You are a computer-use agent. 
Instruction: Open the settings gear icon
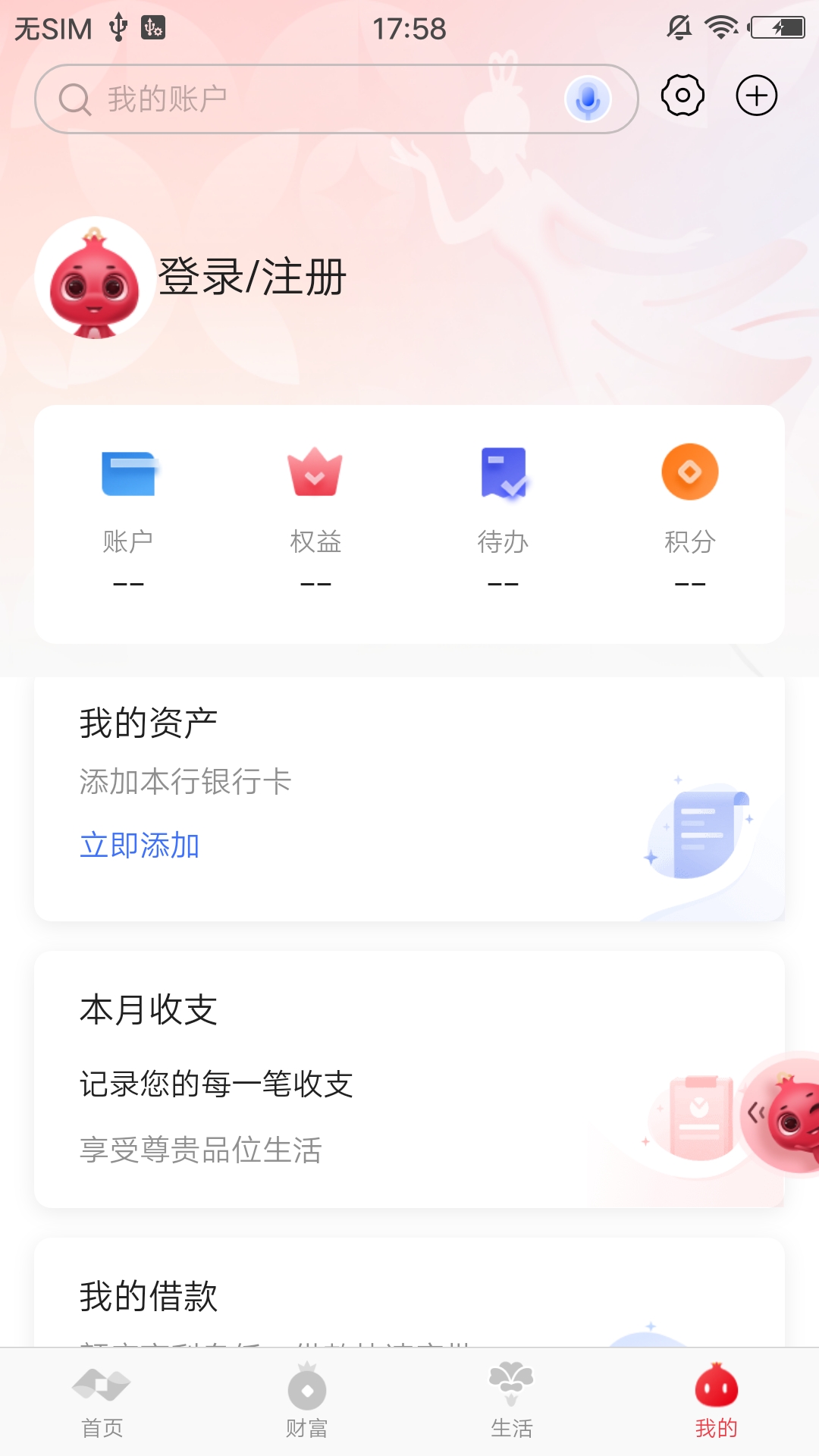(x=682, y=96)
